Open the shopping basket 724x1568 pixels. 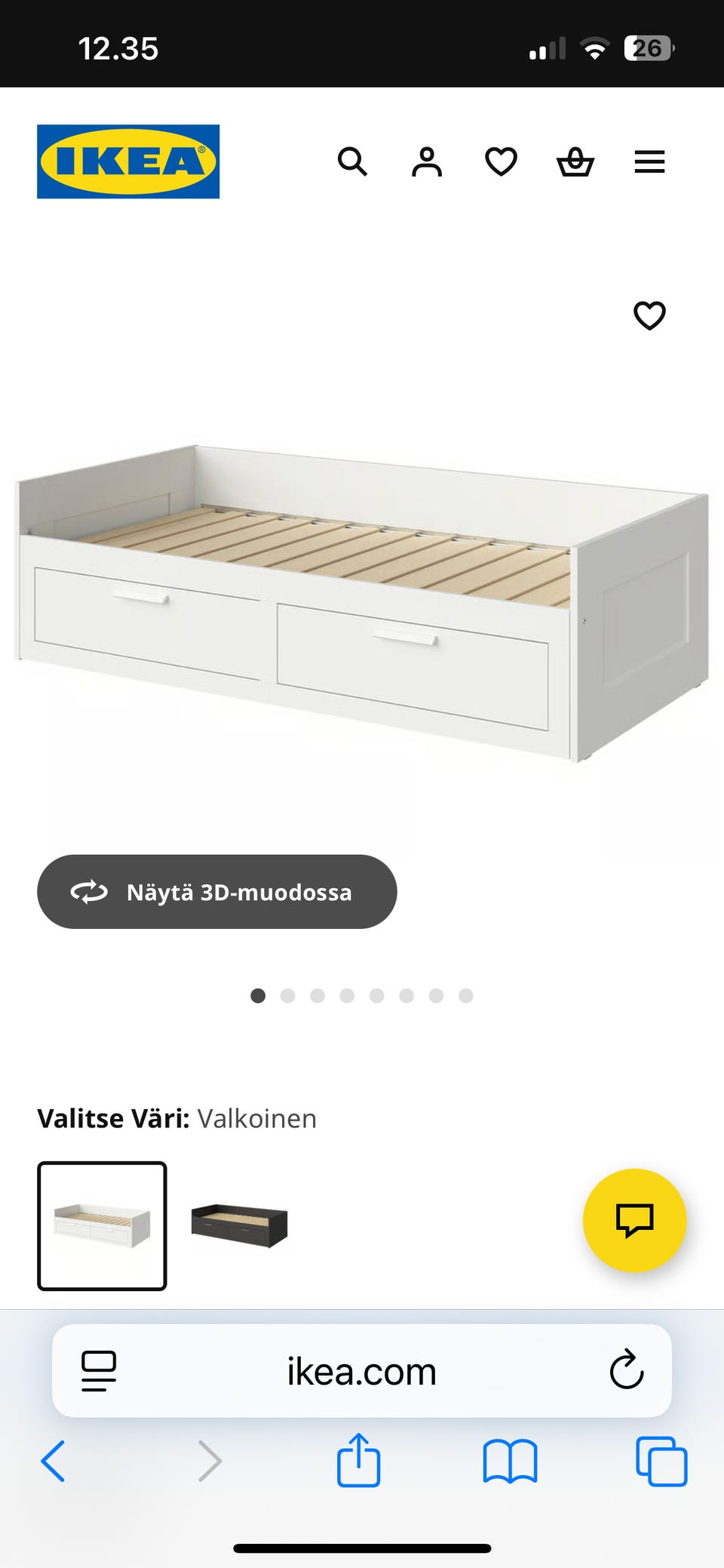click(x=575, y=161)
